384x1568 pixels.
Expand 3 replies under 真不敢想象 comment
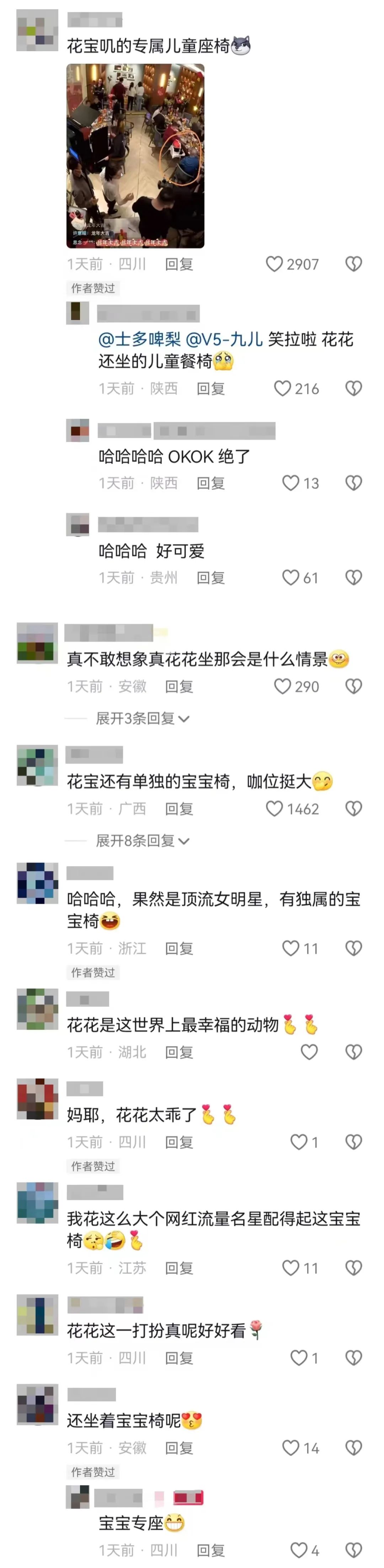pyautogui.click(x=143, y=718)
